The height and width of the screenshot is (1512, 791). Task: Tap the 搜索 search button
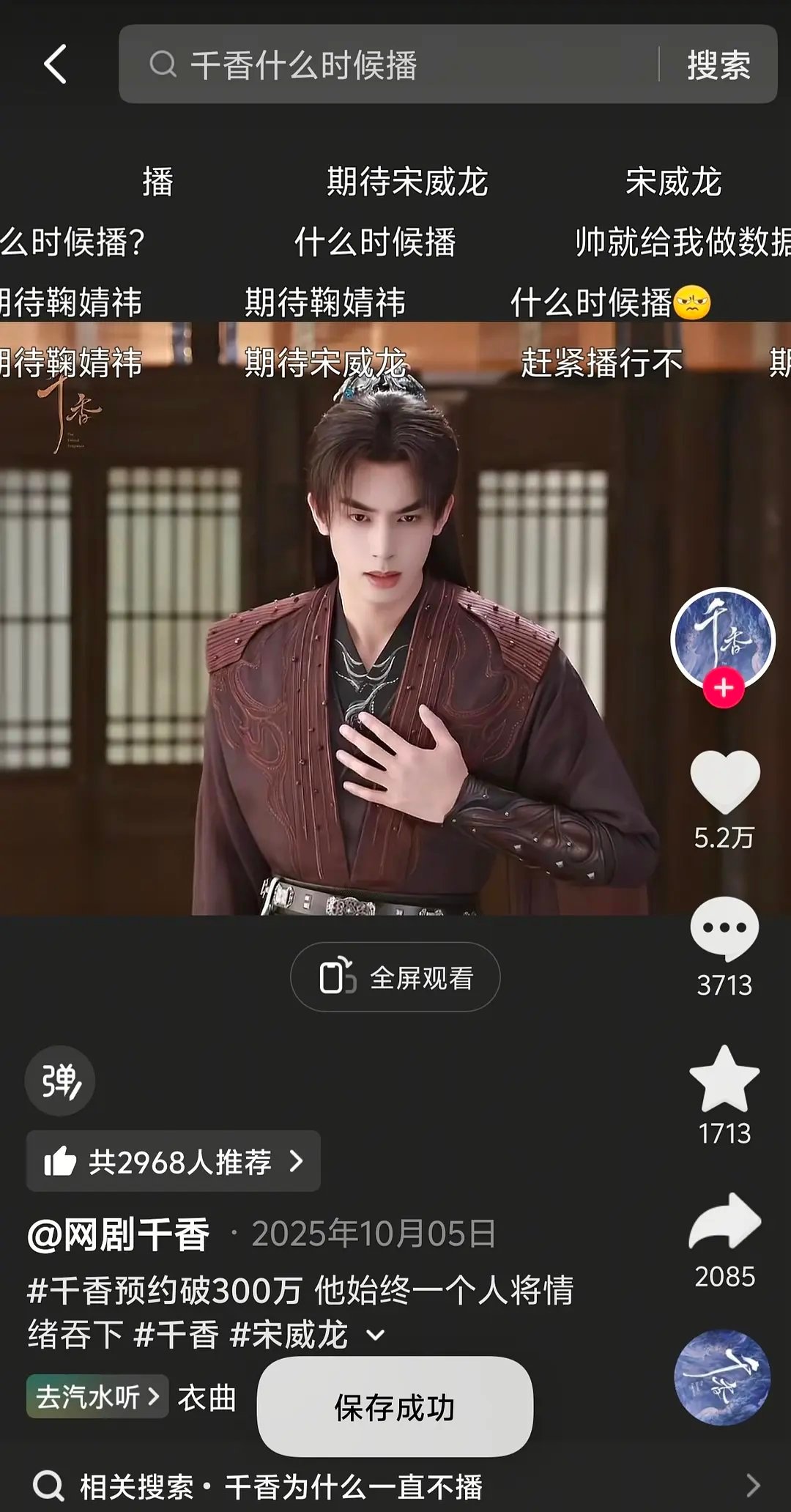click(x=717, y=66)
